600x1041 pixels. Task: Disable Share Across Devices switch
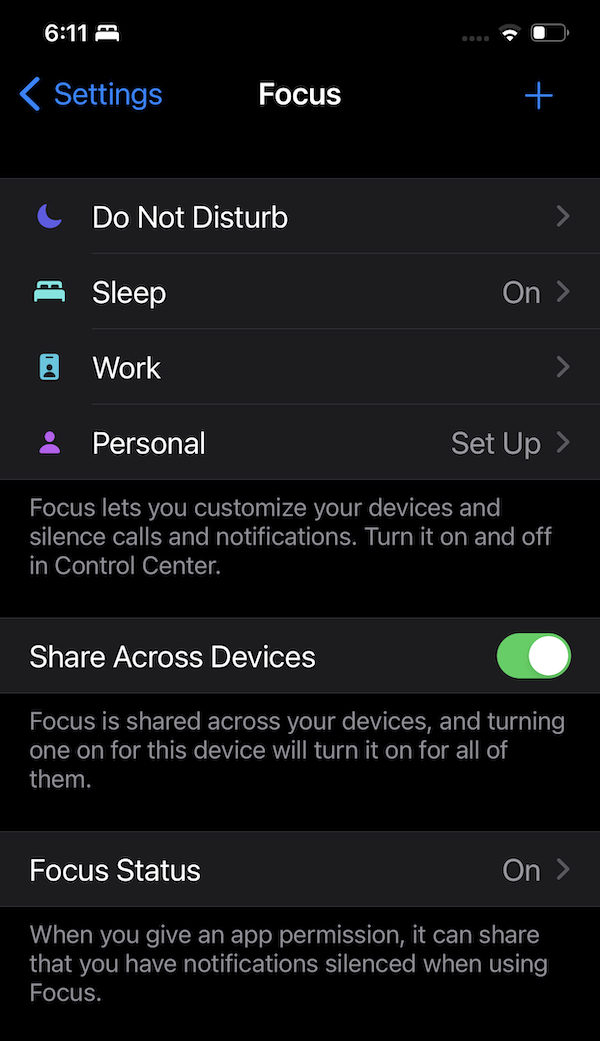pyautogui.click(x=533, y=657)
